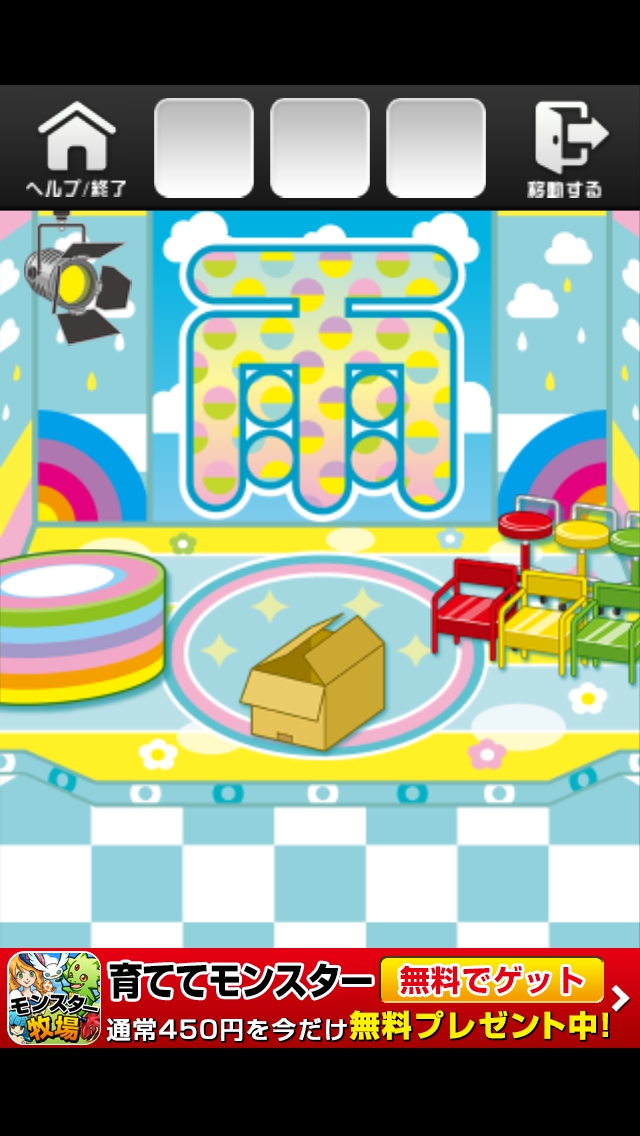
Task: Open the help / quit home menu
Action: [76, 148]
